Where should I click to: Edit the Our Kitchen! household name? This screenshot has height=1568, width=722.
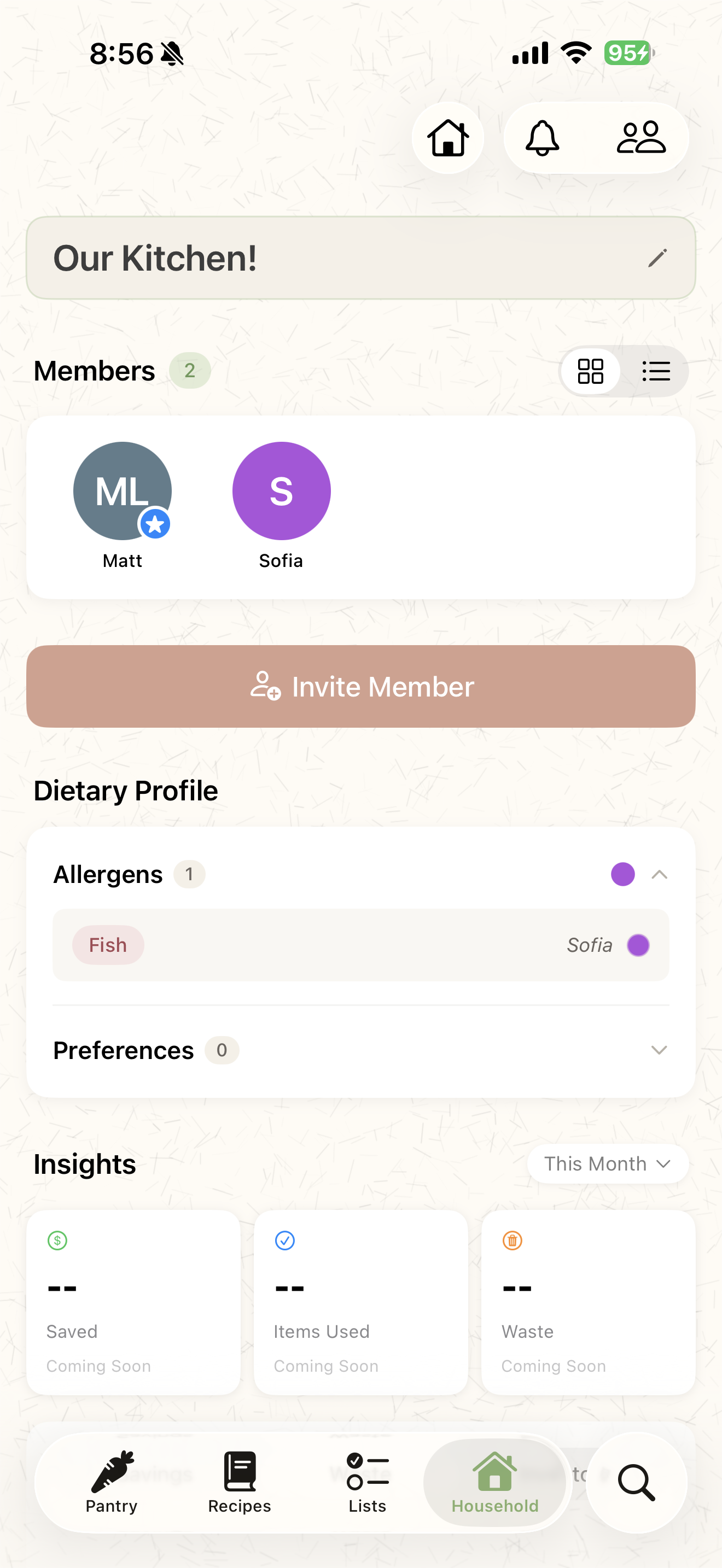click(x=657, y=258)
